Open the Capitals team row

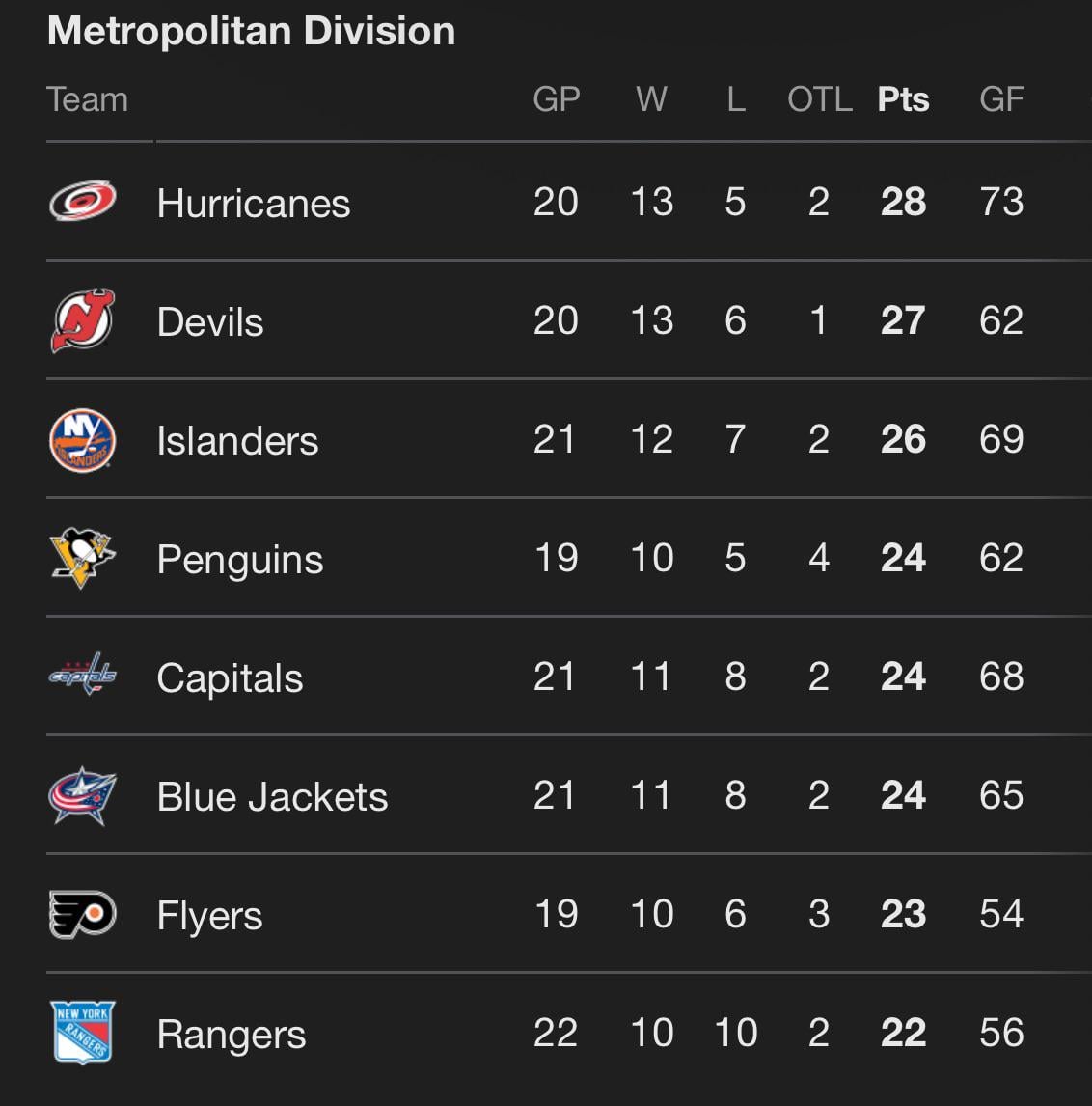click(230, 677)
